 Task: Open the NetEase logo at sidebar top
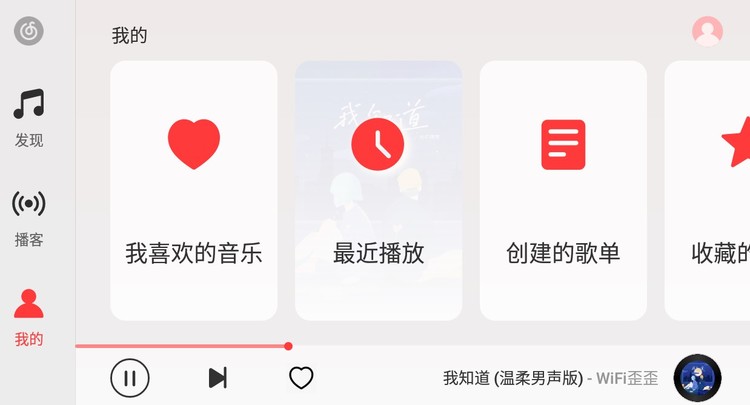(x=29, y=31)
